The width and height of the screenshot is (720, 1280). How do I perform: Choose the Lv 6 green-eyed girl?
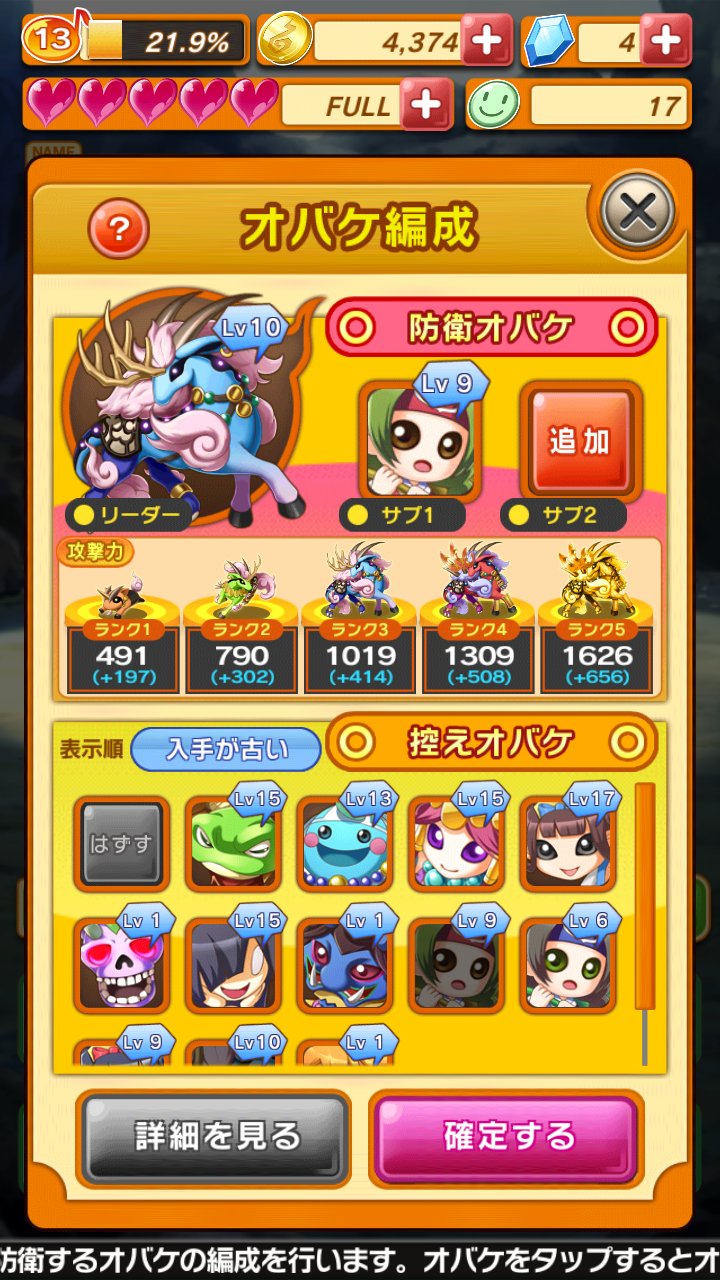tap(567, 965)
